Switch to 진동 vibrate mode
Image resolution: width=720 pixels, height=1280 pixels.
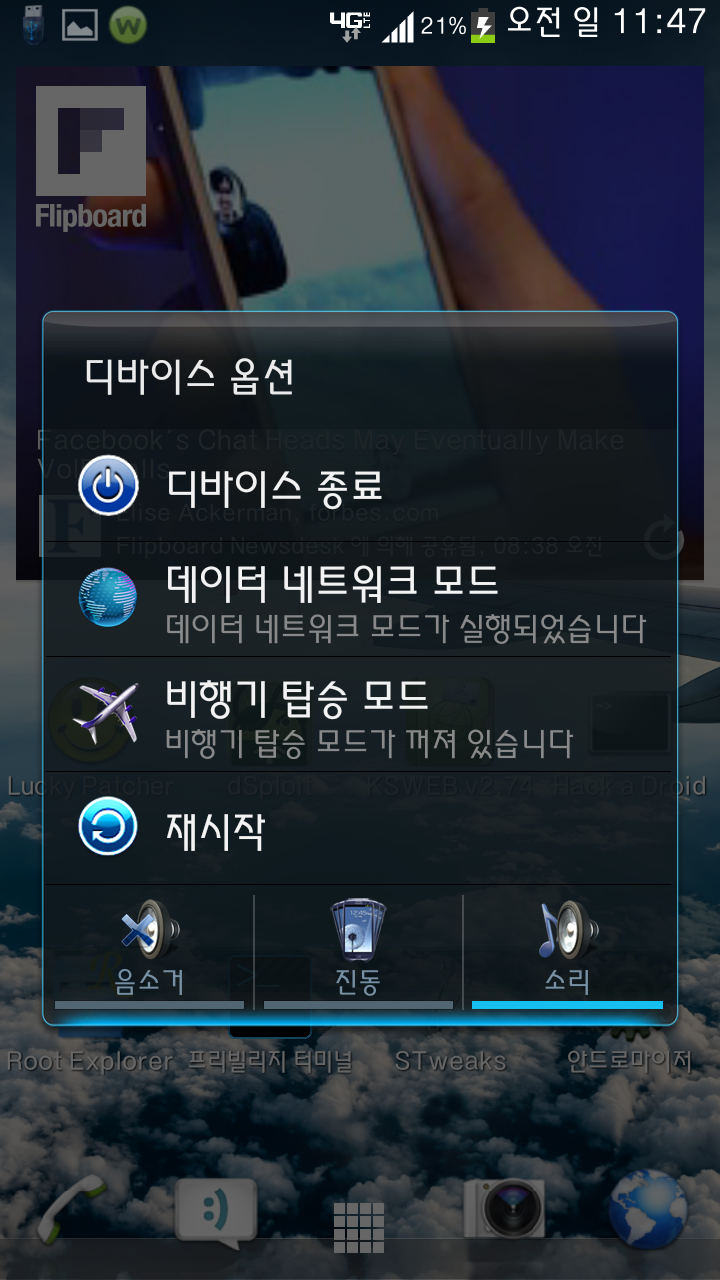click(x=358, y=950)
